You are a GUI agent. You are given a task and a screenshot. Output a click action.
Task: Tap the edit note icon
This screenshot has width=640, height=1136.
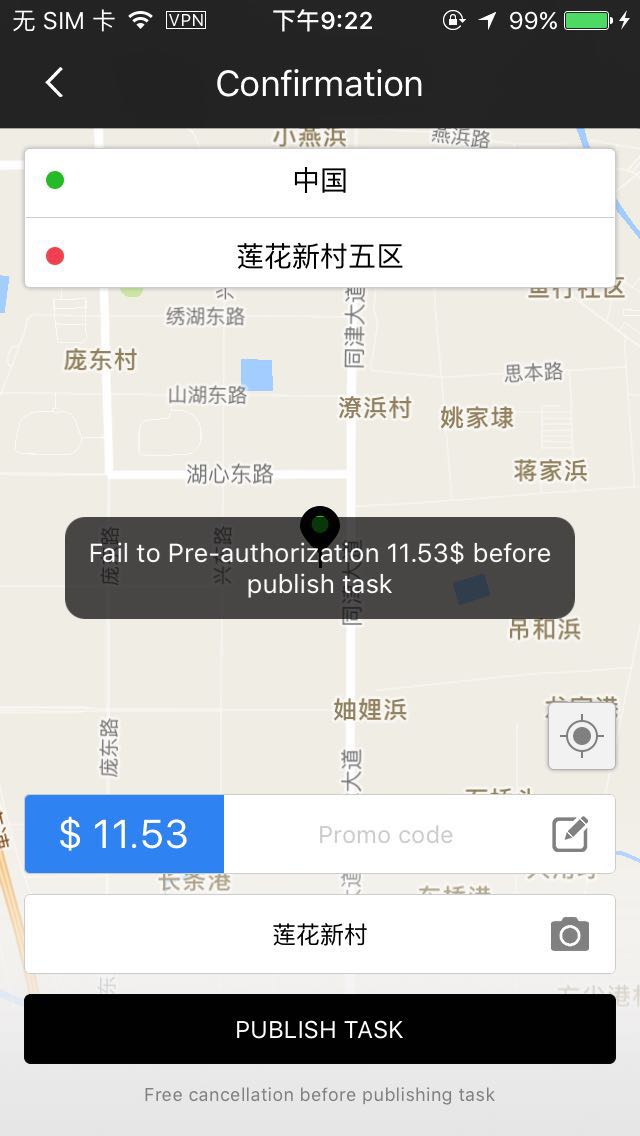[570, 834]
